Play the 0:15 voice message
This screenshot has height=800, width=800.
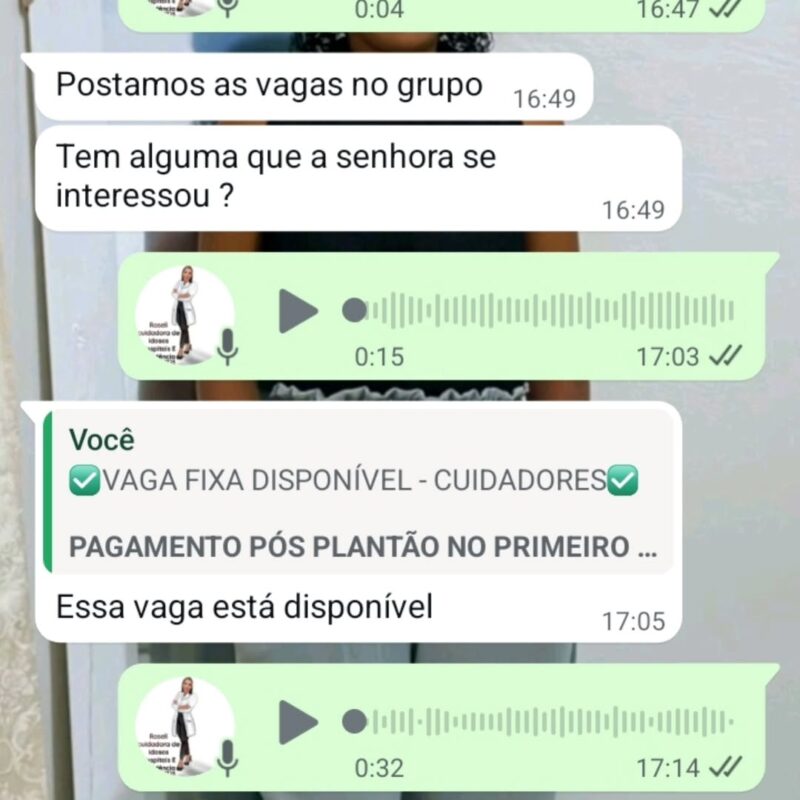(297, 311)
